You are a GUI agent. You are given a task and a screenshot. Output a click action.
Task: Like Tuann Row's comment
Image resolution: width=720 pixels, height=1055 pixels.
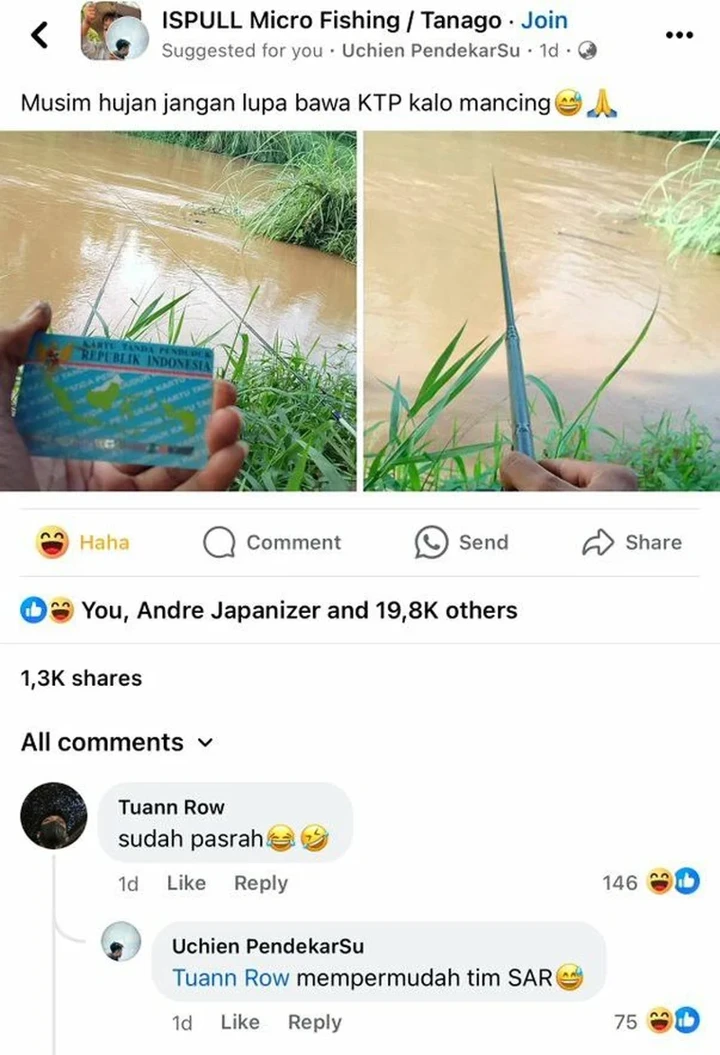[186, 883]
